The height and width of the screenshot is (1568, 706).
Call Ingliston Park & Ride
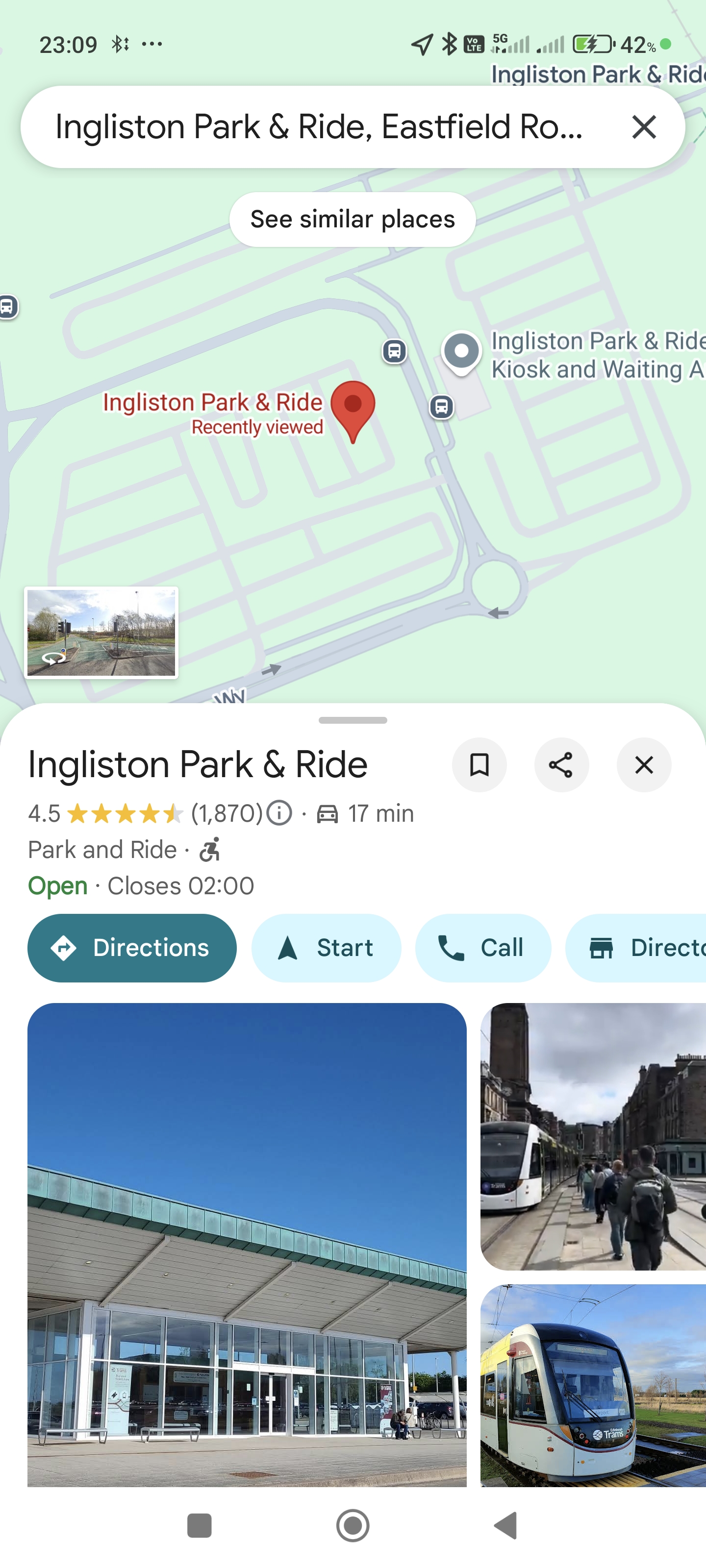(482, 948)
